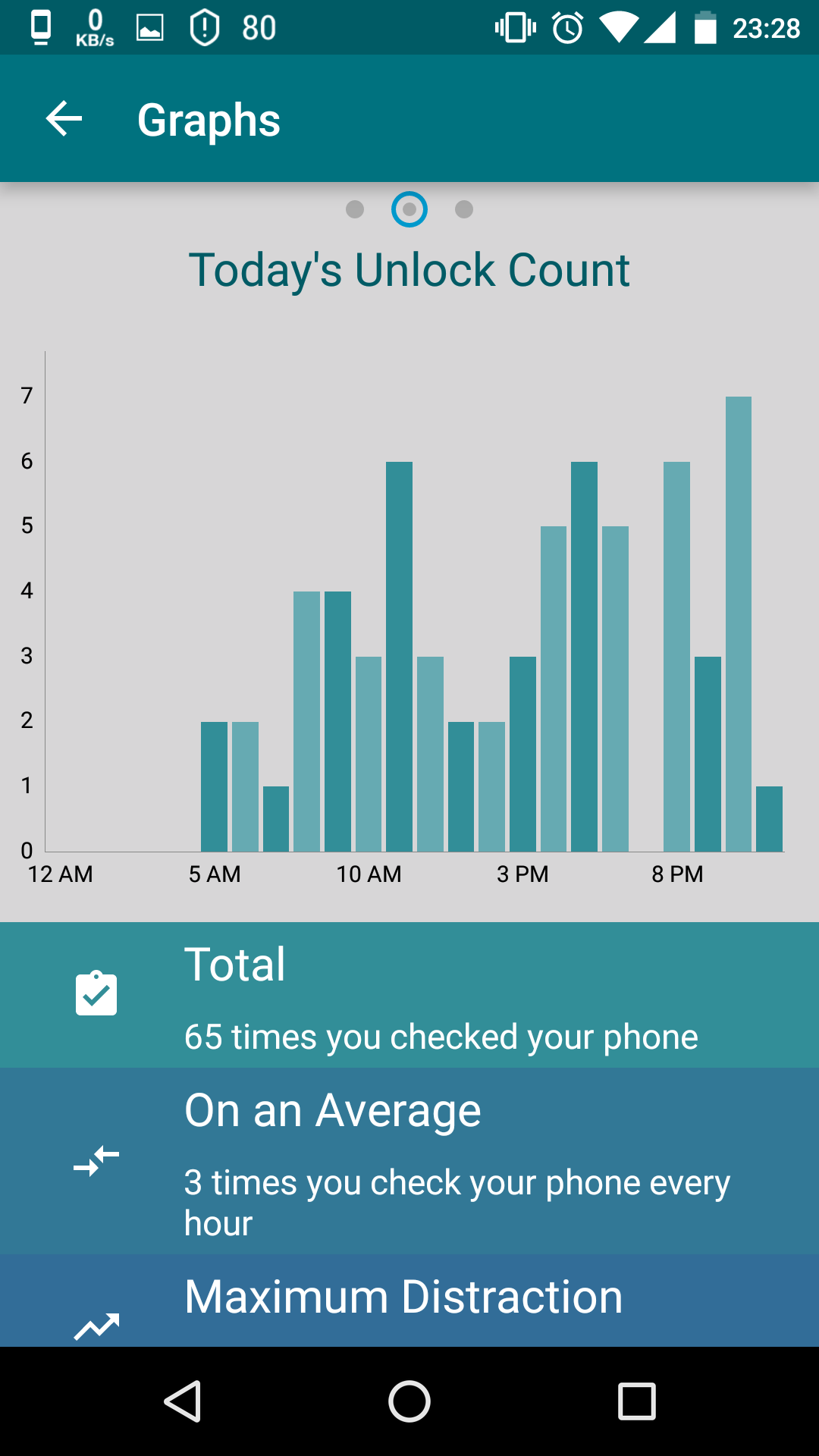The image size is (819, 1456).
Task: Open recent apps from the navigation bar
Action: [x=637, y=1401]
